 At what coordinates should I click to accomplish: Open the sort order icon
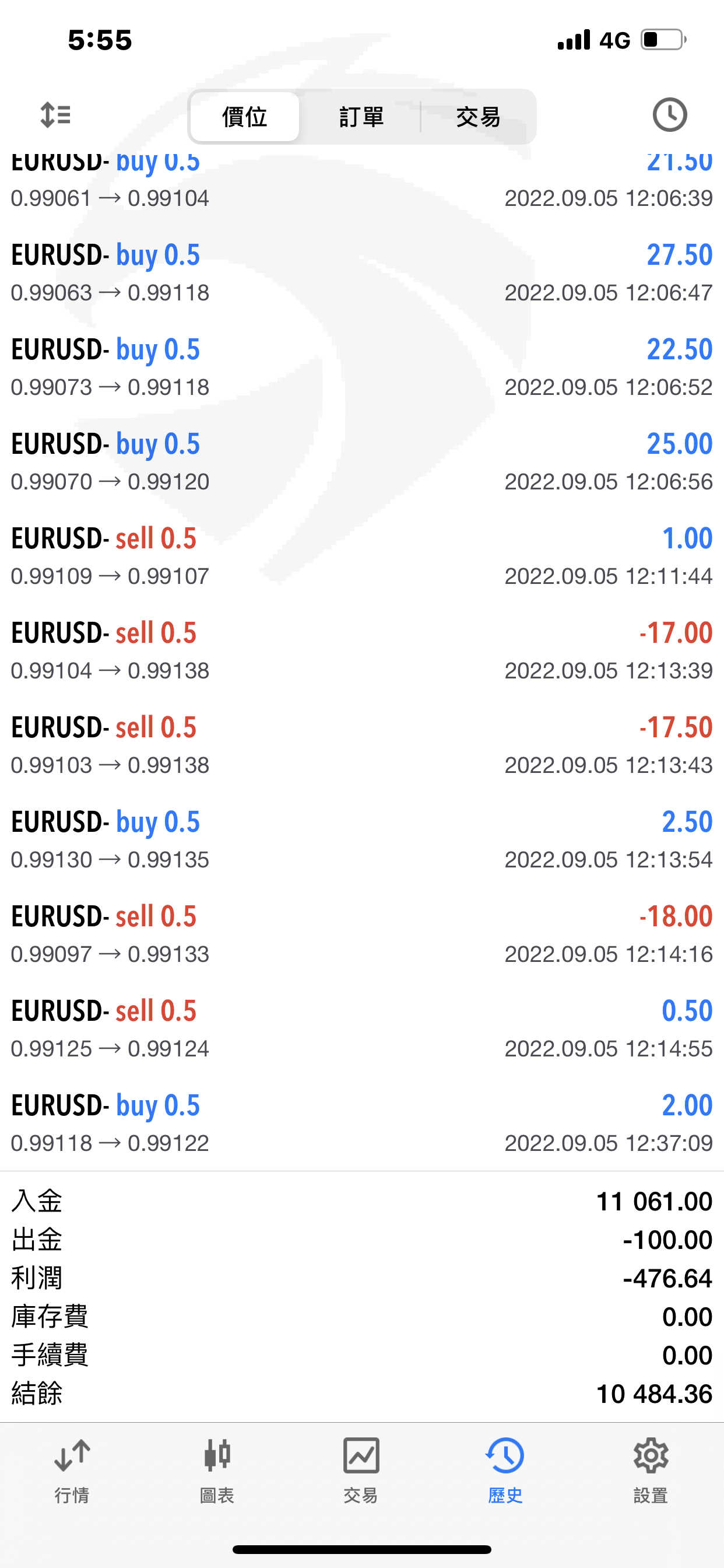(55, 115)
